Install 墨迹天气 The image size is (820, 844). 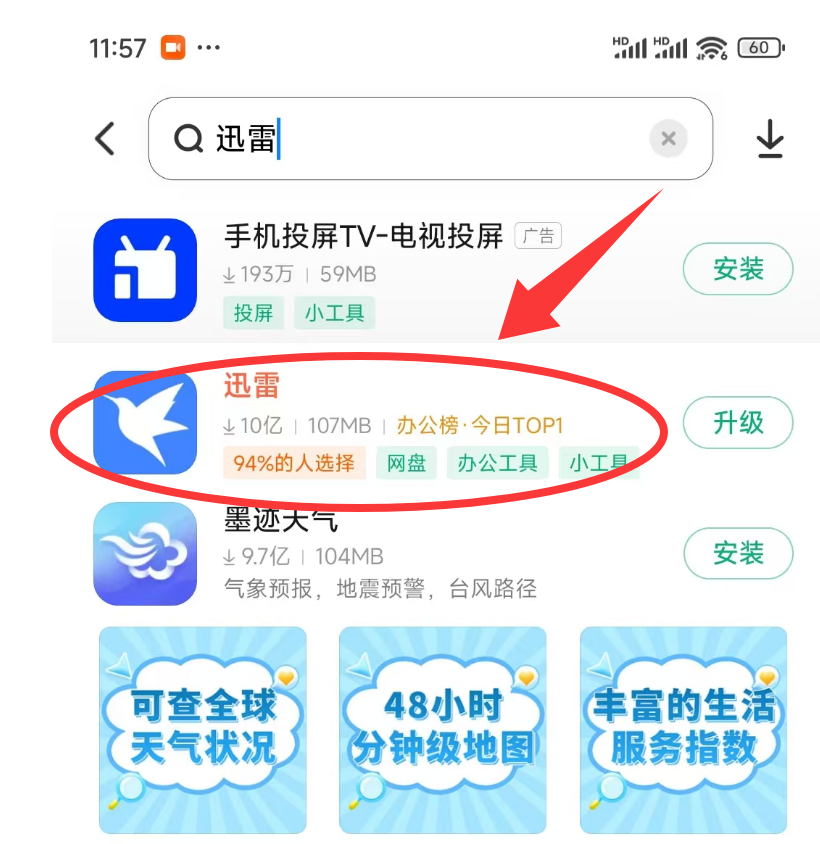click(737, 553)
